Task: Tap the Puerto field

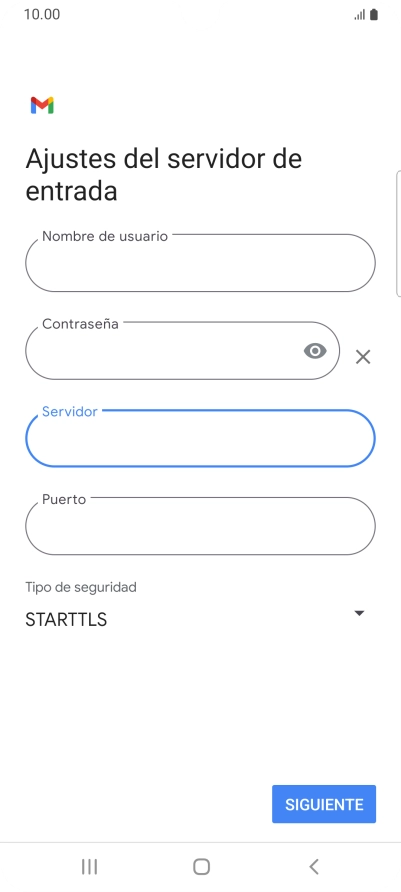Action: 200,526
